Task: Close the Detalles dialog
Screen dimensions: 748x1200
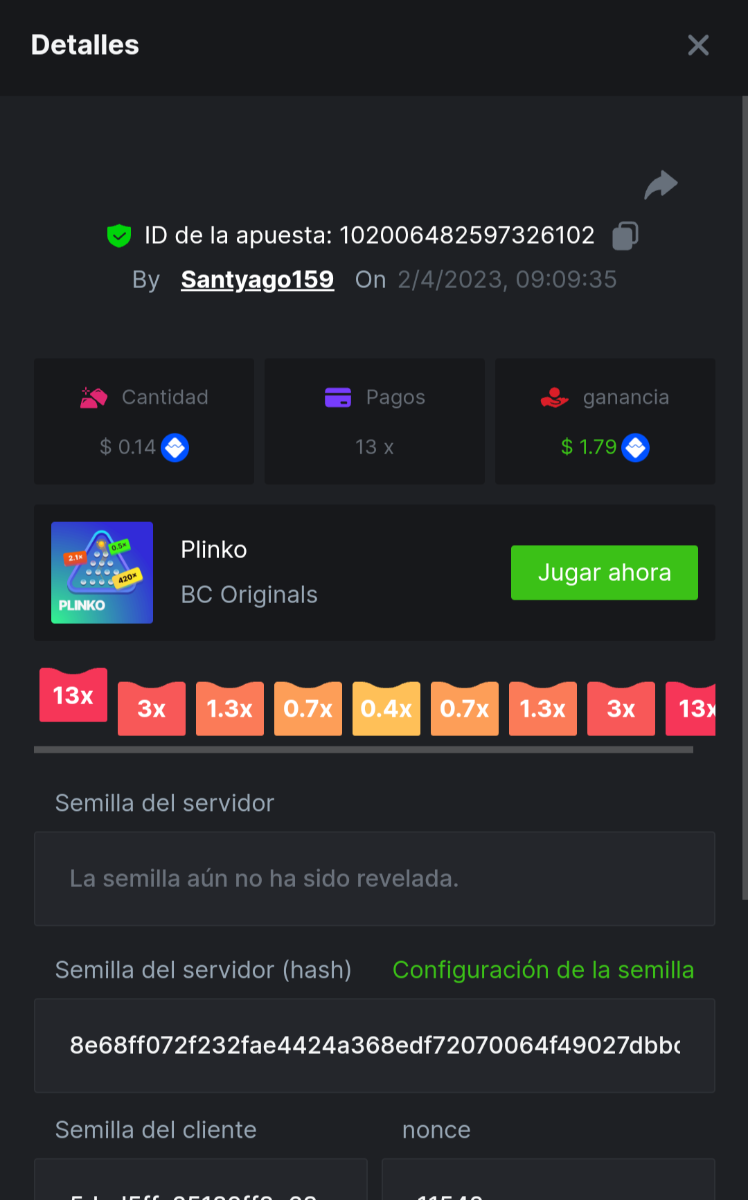Action: point(698,45)
